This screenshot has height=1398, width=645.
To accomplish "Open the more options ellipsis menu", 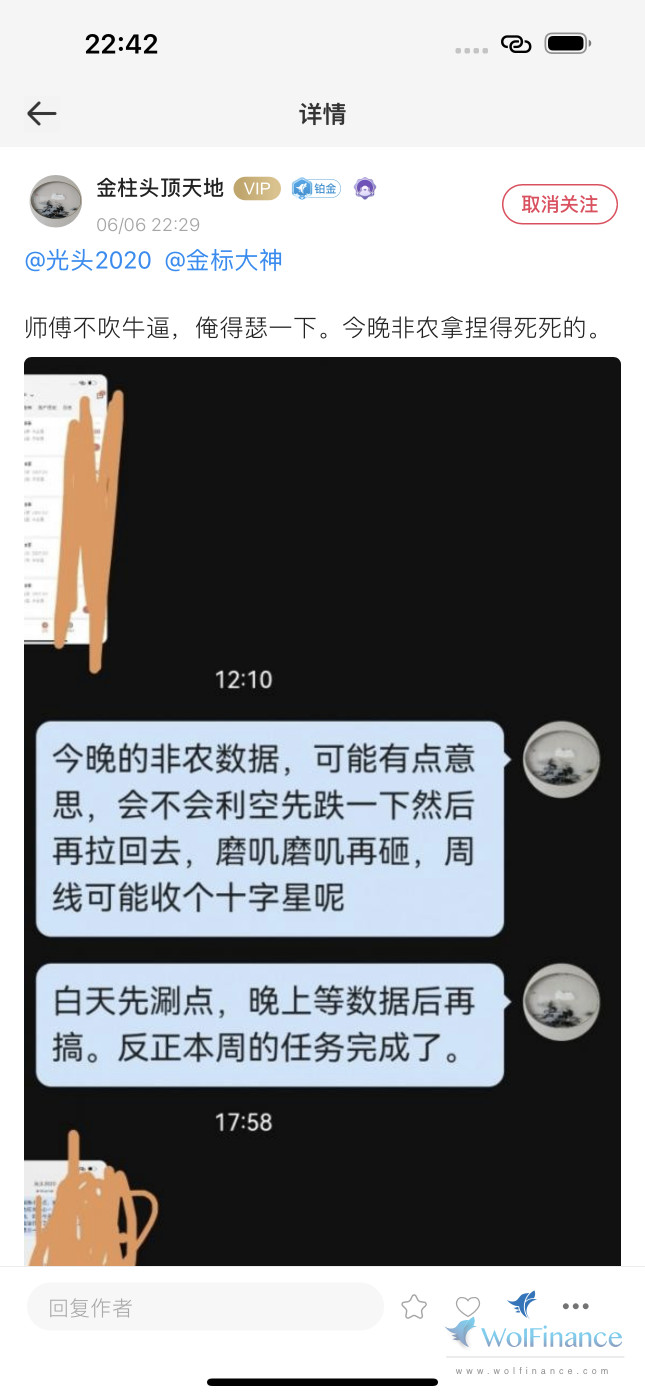I will (x=575, y=1306).
